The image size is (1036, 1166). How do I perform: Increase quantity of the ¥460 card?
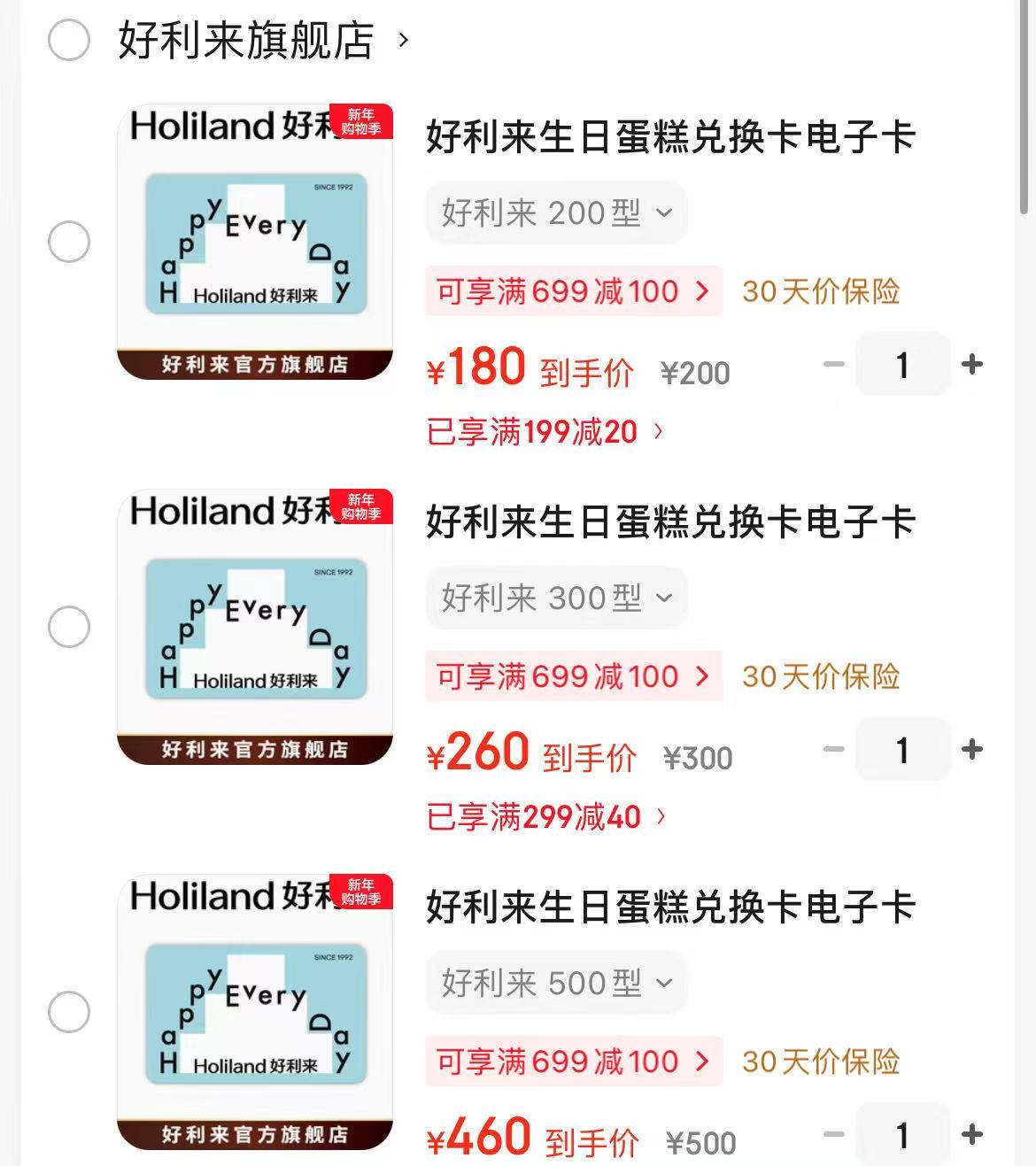pos(972,1134)
